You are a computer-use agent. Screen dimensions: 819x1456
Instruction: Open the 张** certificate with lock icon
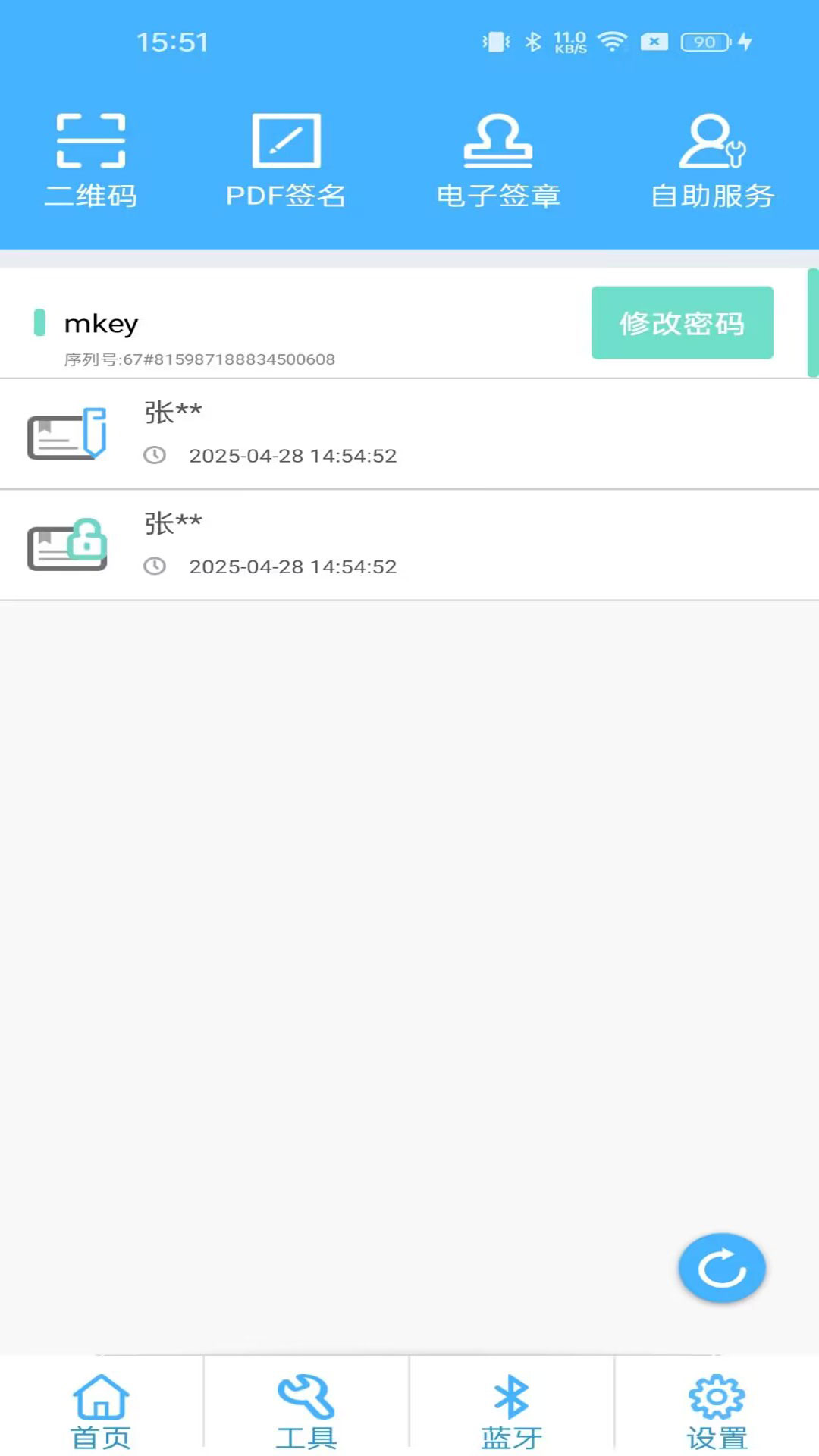point(409,544)
